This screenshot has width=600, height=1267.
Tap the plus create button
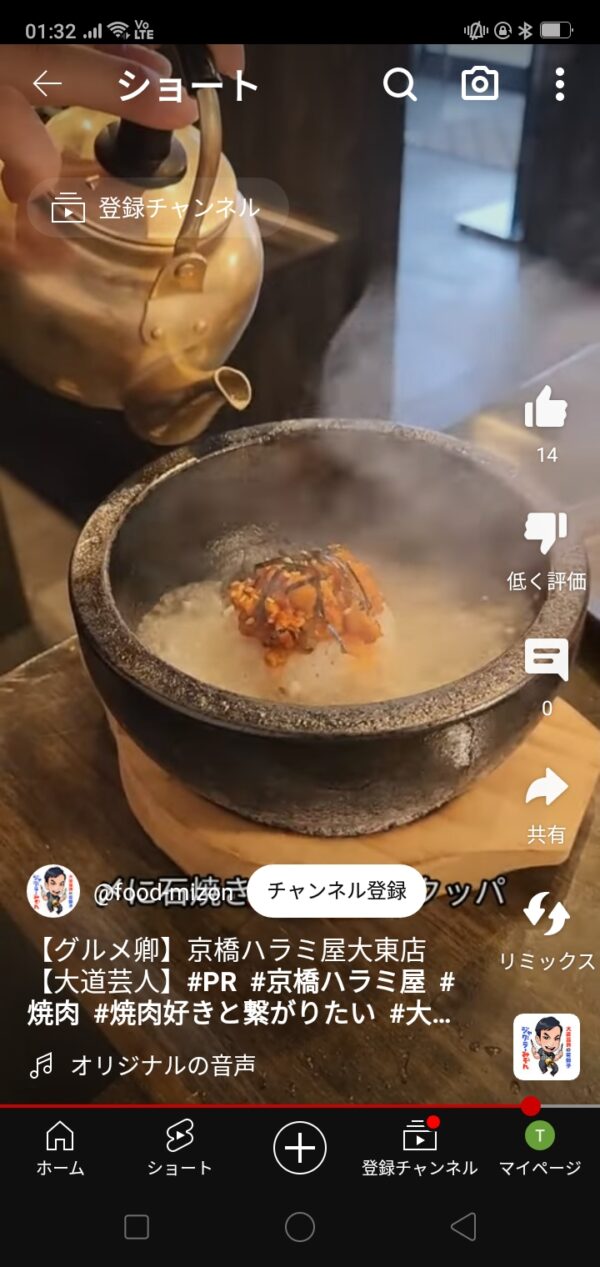(300, 1147)
